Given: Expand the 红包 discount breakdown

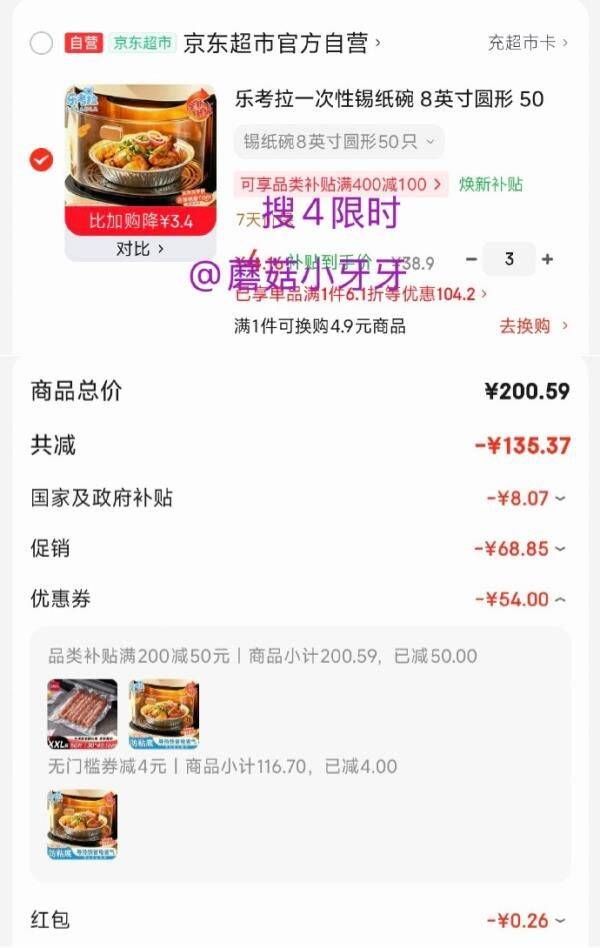Looking at the screenshot, I should pos(526,920).
